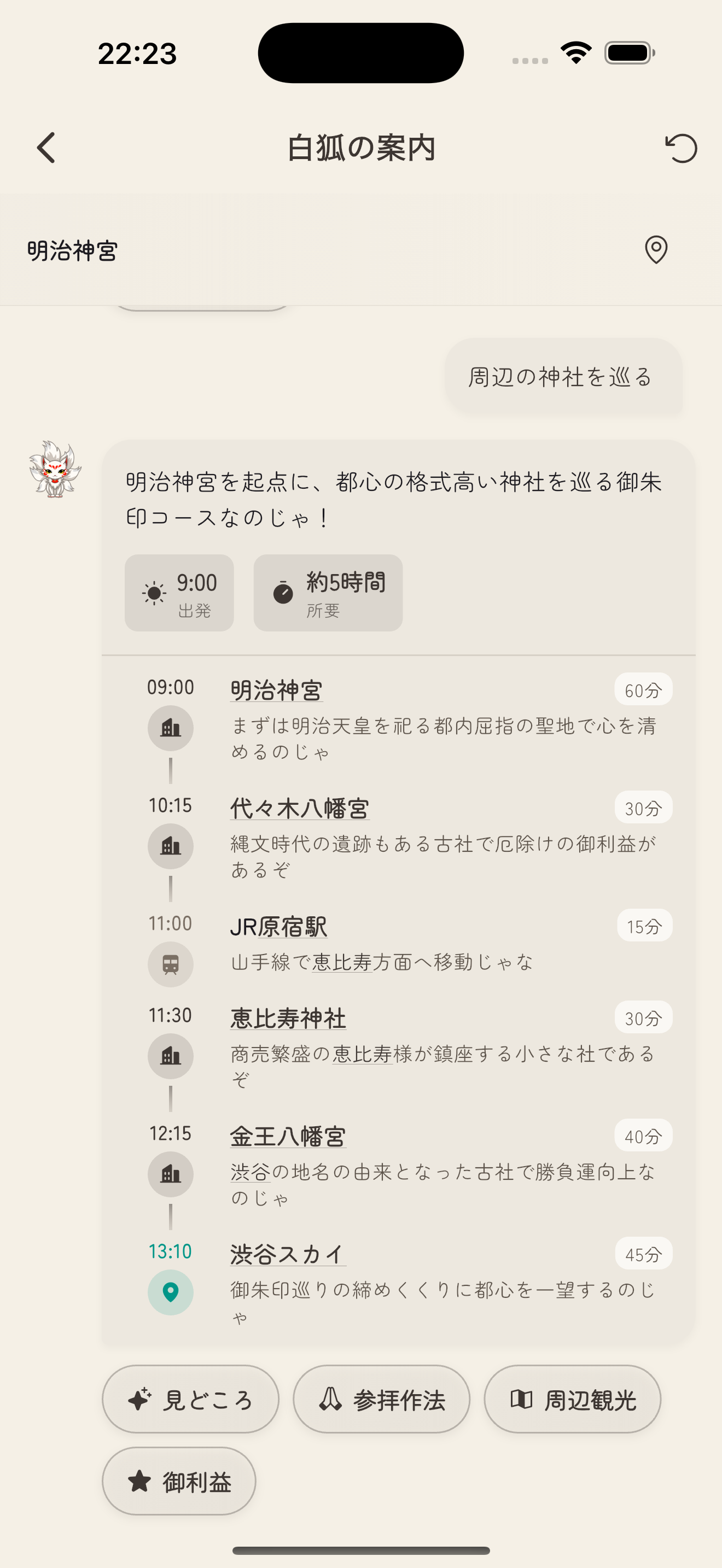This screenshot has height=1568, width=722.
Task: Tap the train icon at JR原宿駅
Action: pyautogui.click(x=171, y=964)
